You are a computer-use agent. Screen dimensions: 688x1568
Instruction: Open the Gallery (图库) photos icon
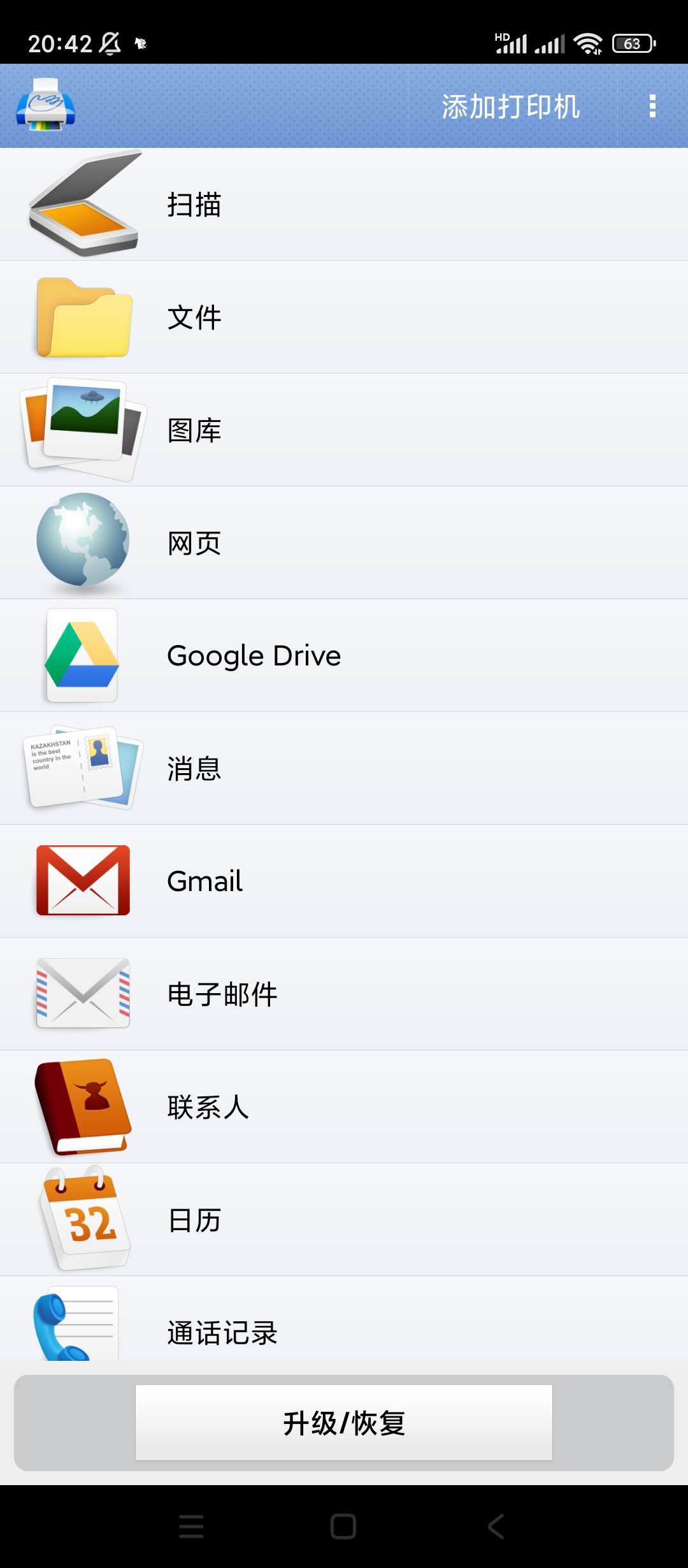click(83, 430)
